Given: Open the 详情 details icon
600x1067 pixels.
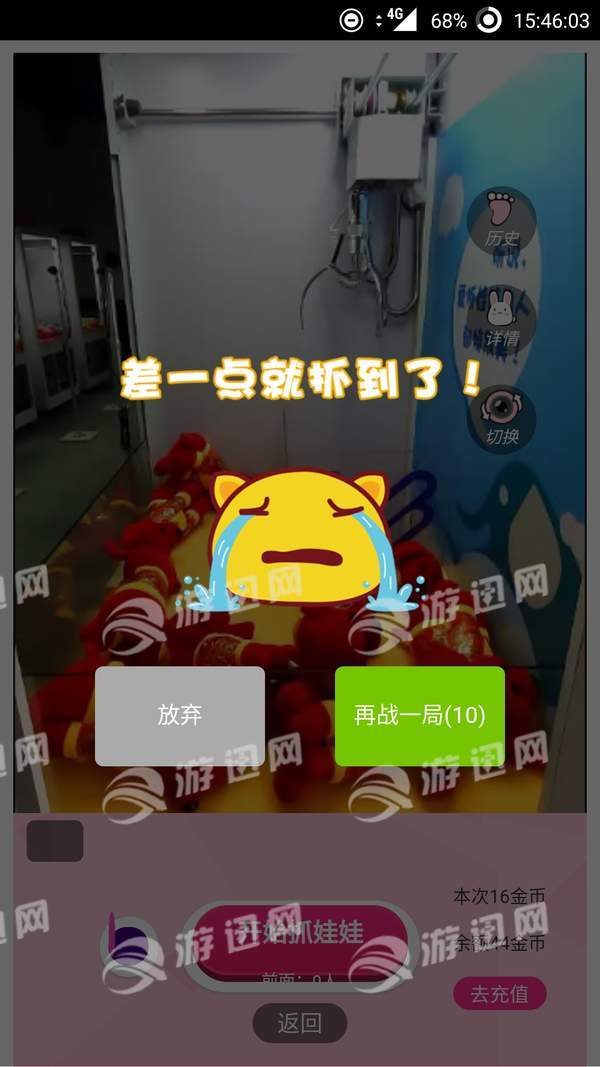Looking at the screenshot, I should (502, 319).
